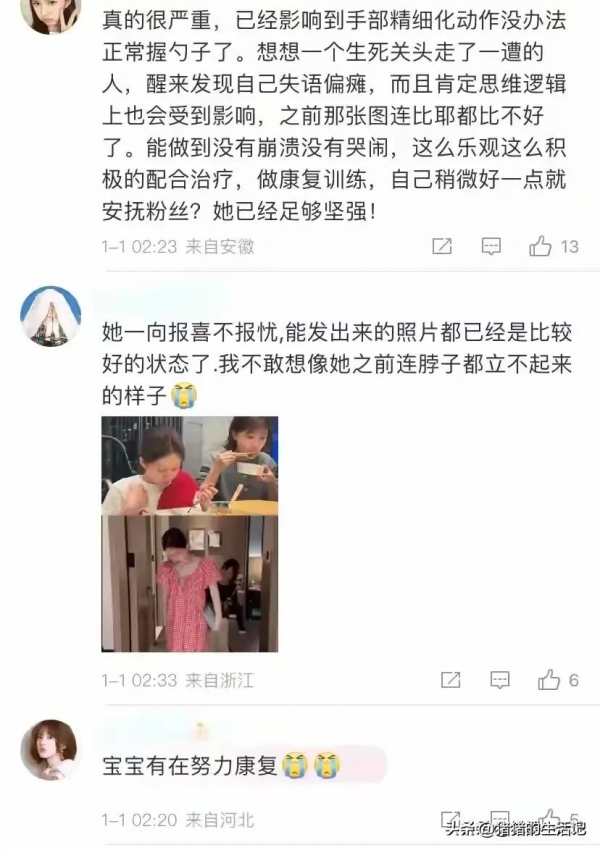The width and height of the screenshot is (600, 850).
Task: Open the avatar beside the 她一向报喜不报忧 comment
Action: point(50,316)
